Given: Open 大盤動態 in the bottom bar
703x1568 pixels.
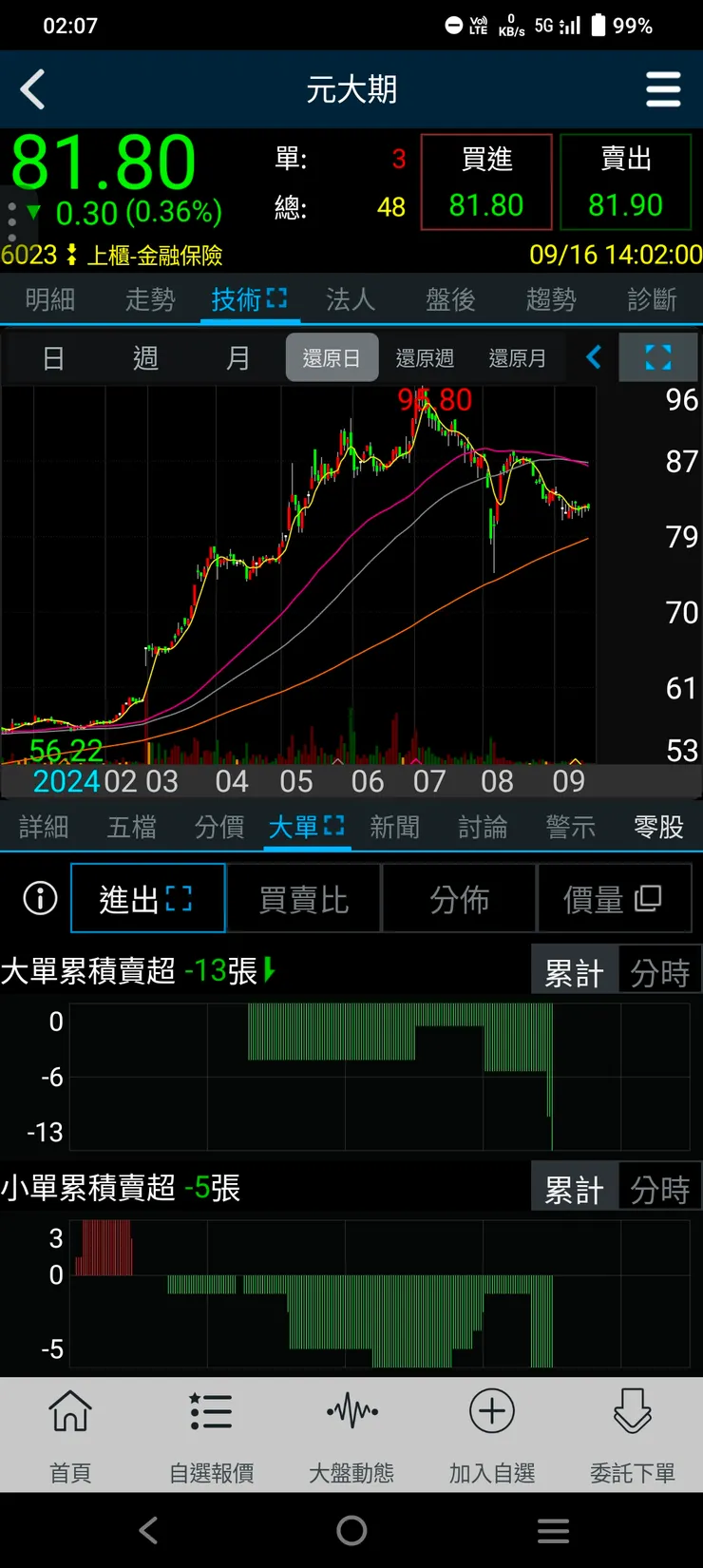Looking at the screenshot, I should [351, 1435].
